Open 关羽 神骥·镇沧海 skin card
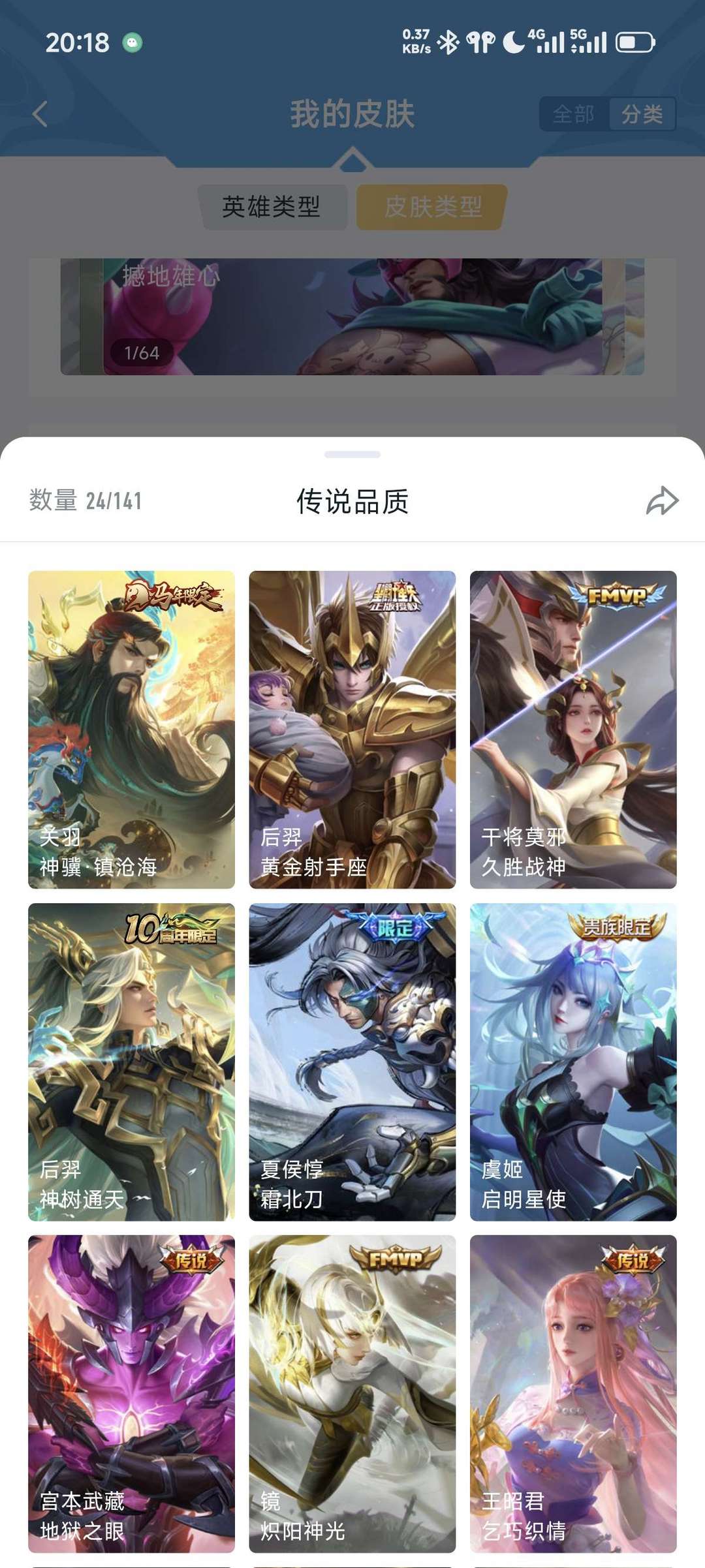The height and width of the screenshot is (1568, 705). [131, 729]
